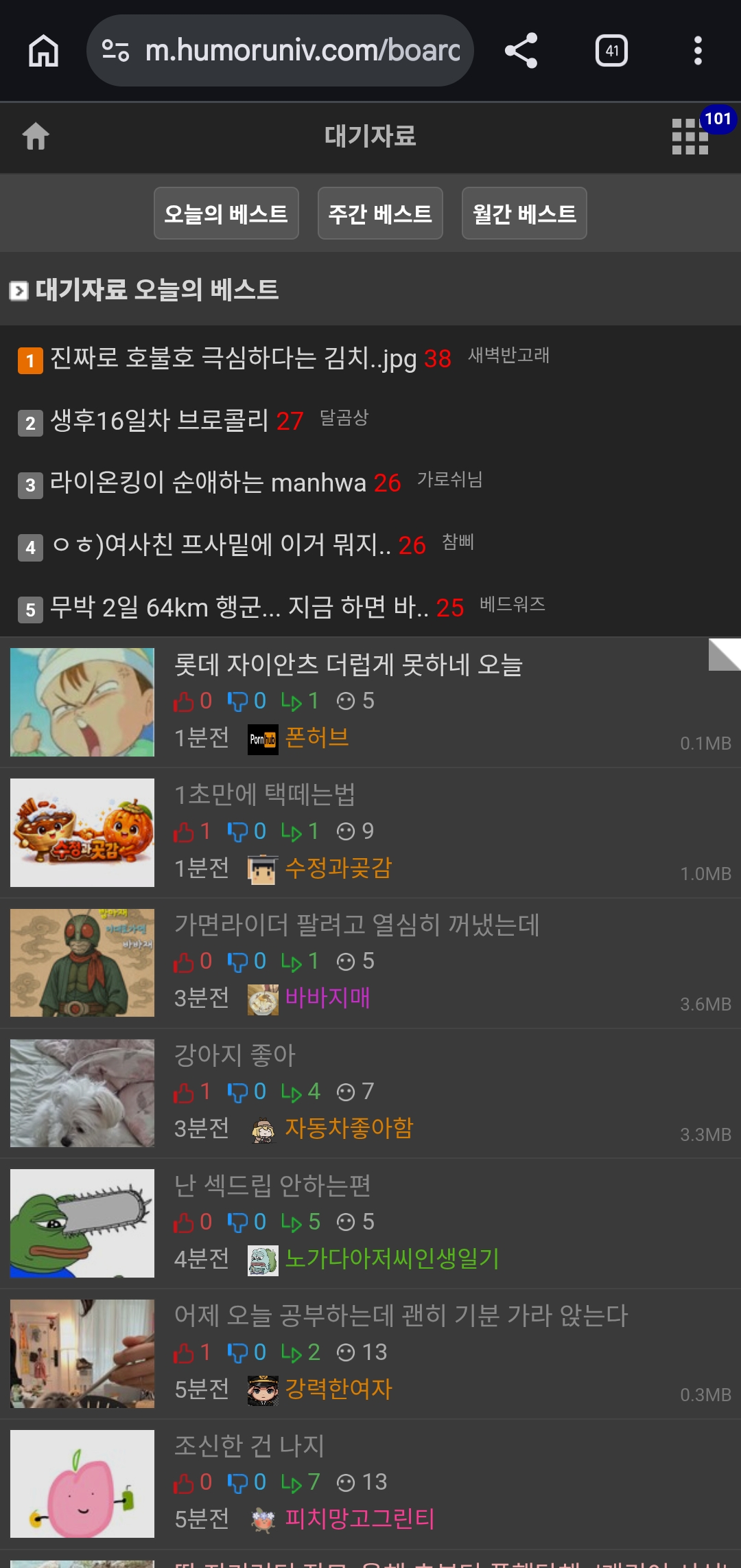Open post 롯데 자이안츠 더럽게 못하네 오늘
Viewport: 741px width, 1568px height.
[349, 665]
